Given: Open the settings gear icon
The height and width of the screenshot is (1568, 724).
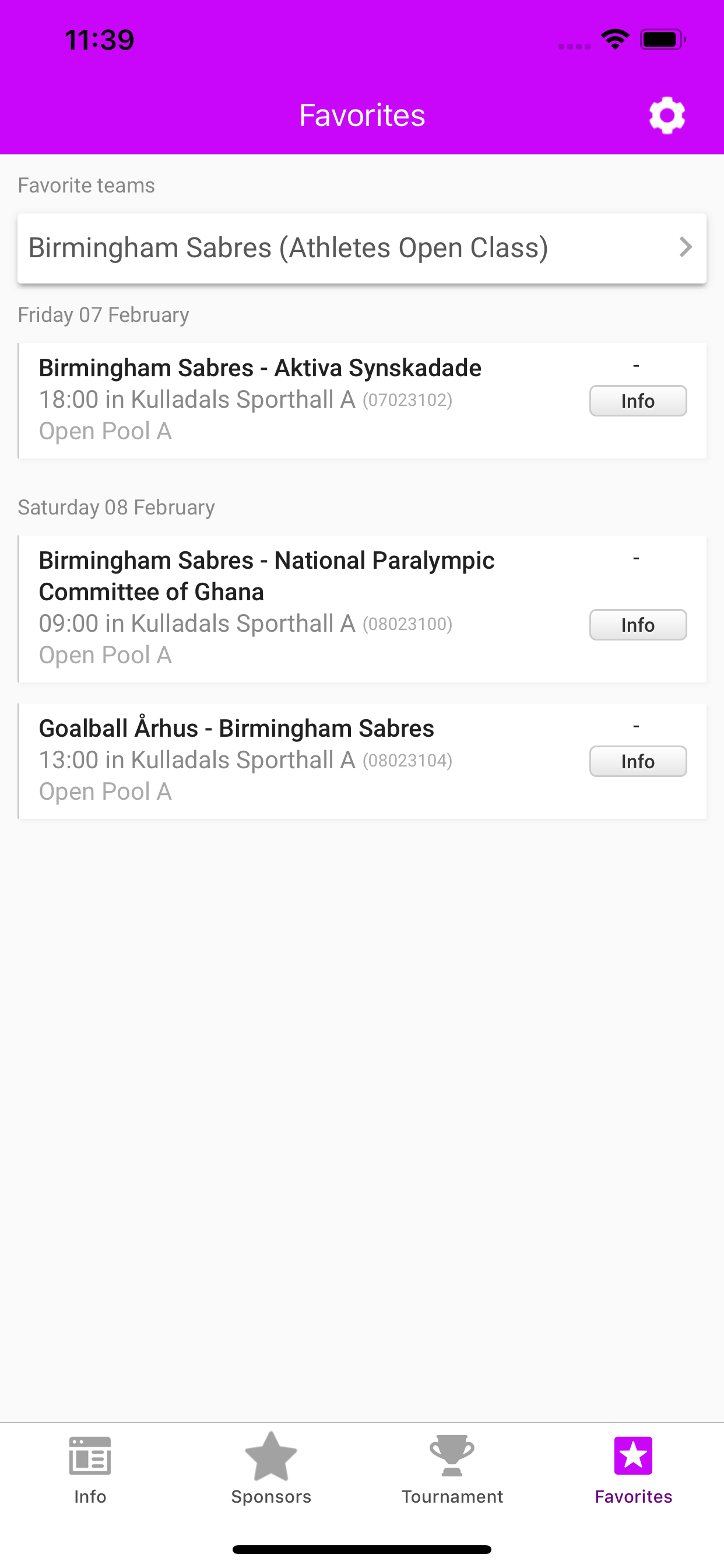Looking at the screenshot, I should pos(667,115).
